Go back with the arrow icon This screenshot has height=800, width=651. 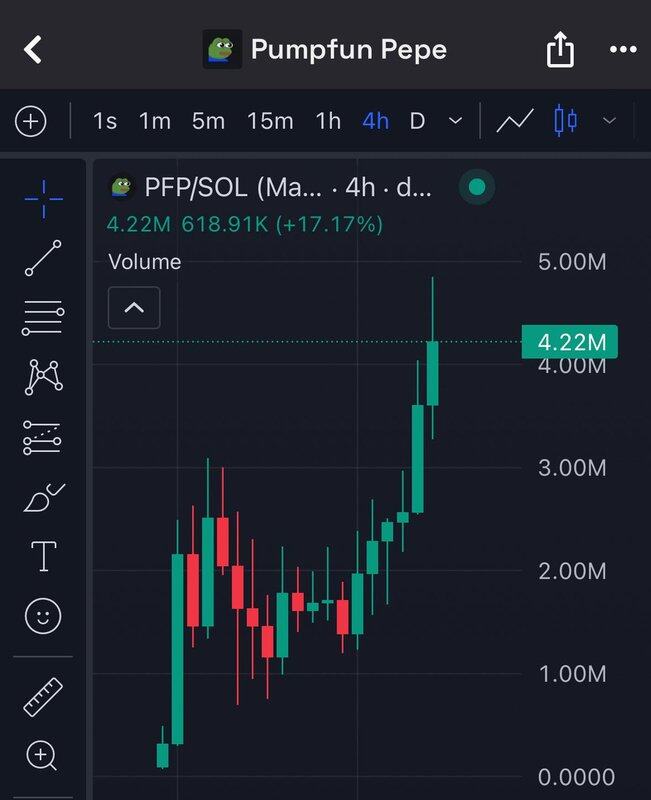pyautogui.click(x=33, y=49)
